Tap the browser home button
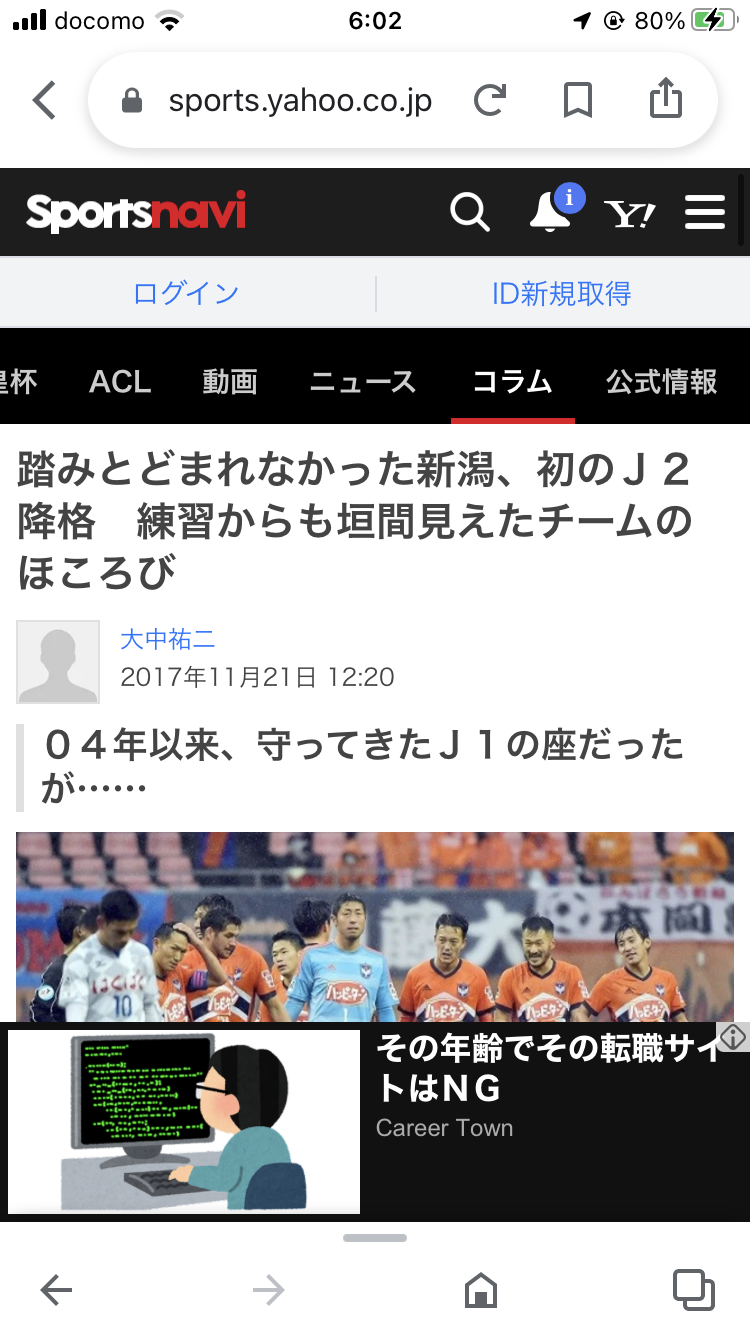Viewport: 750px width, 1334px height. (481, 1290)
